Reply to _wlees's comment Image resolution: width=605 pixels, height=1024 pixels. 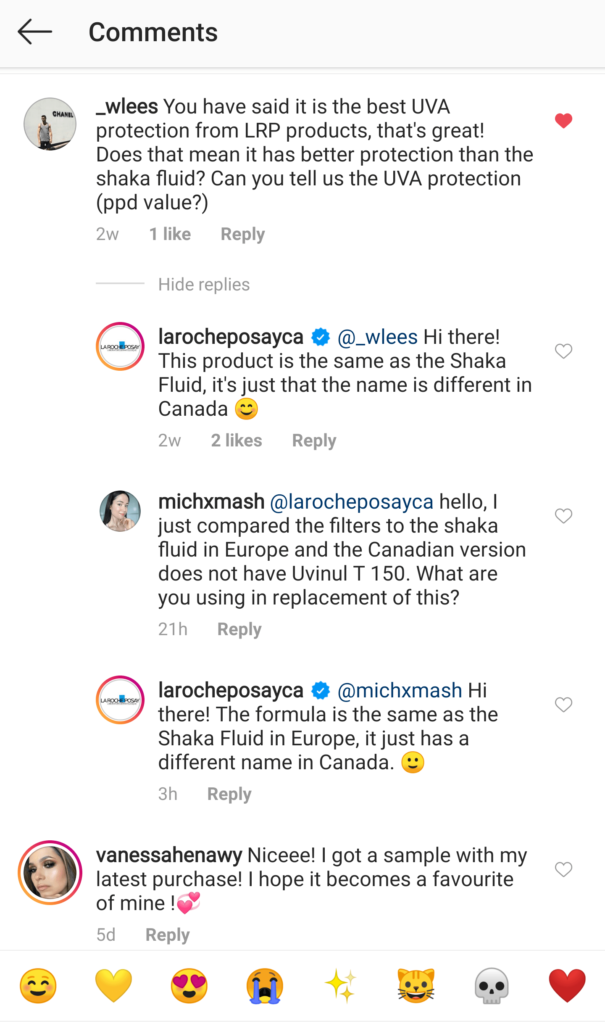tap(242, 234)
